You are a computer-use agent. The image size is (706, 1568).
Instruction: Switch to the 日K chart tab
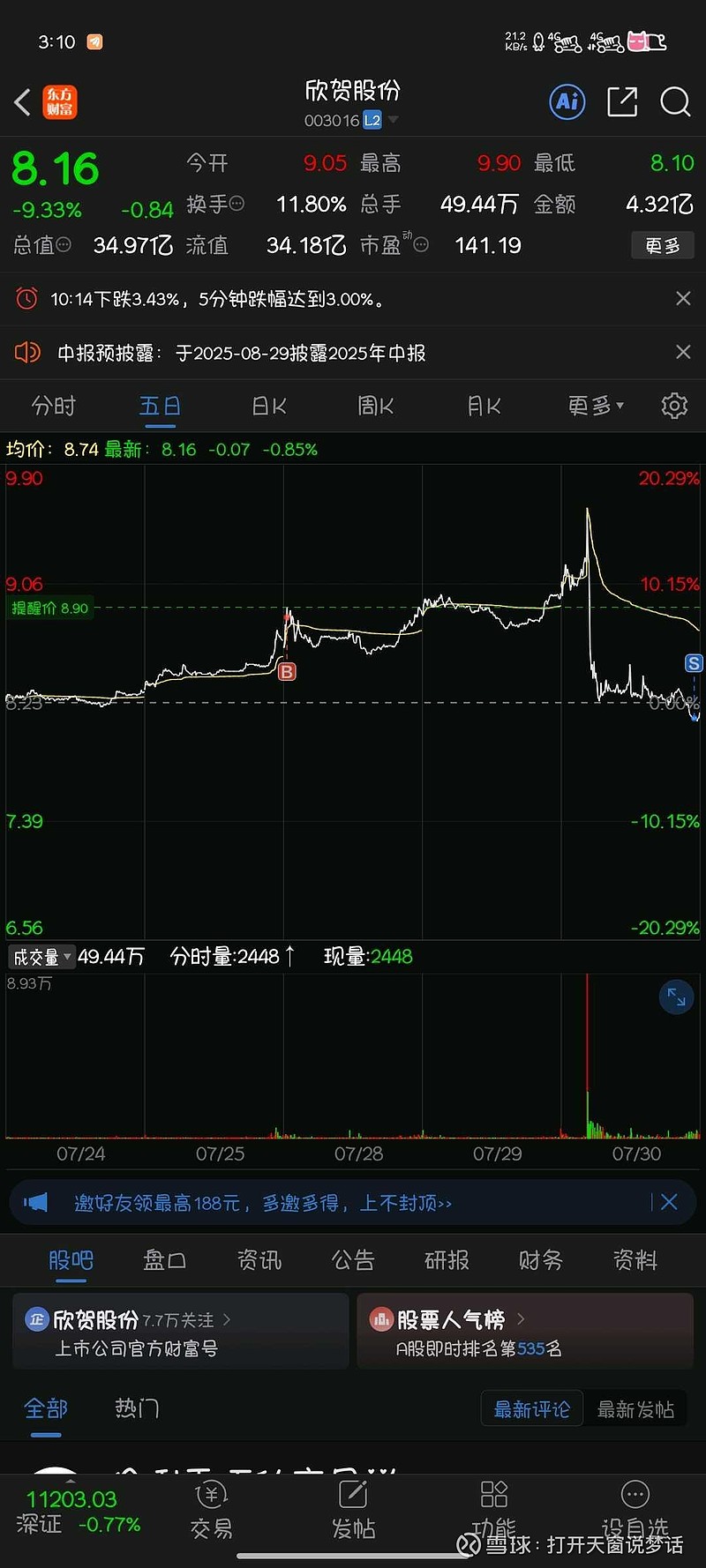click(269, 406)
